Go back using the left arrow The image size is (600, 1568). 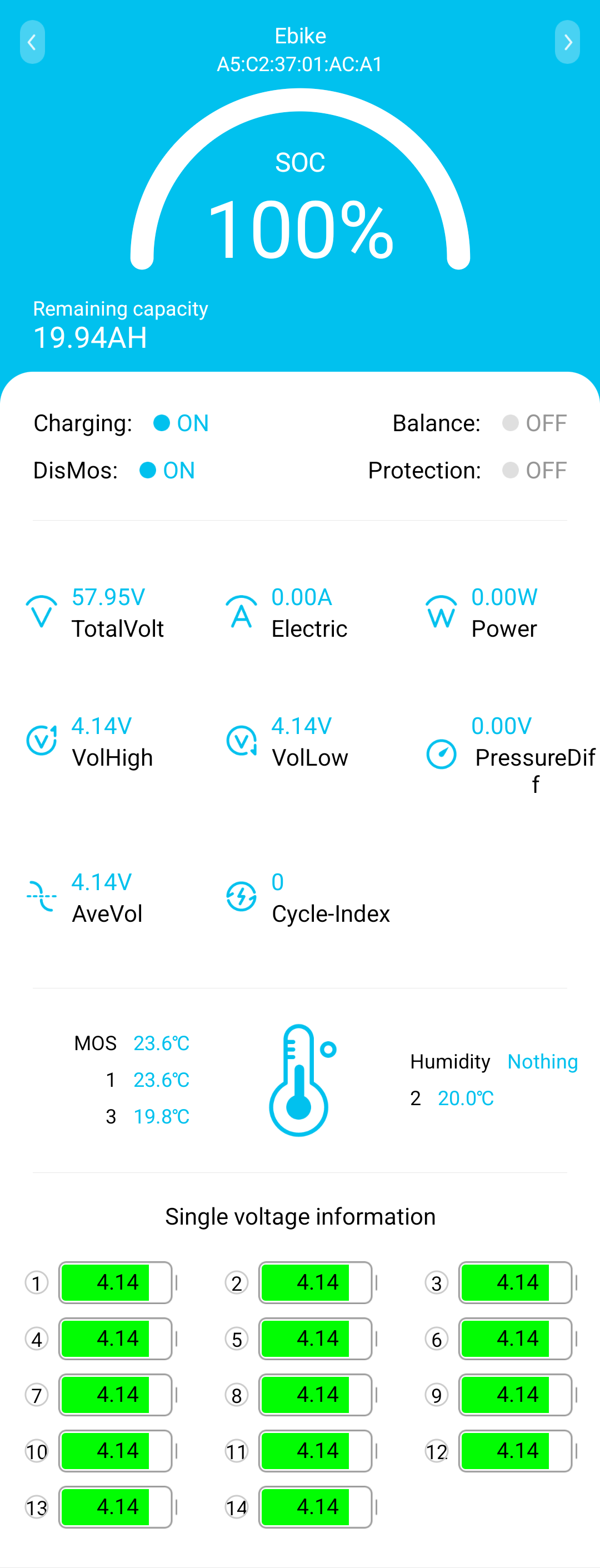(32, 43)
